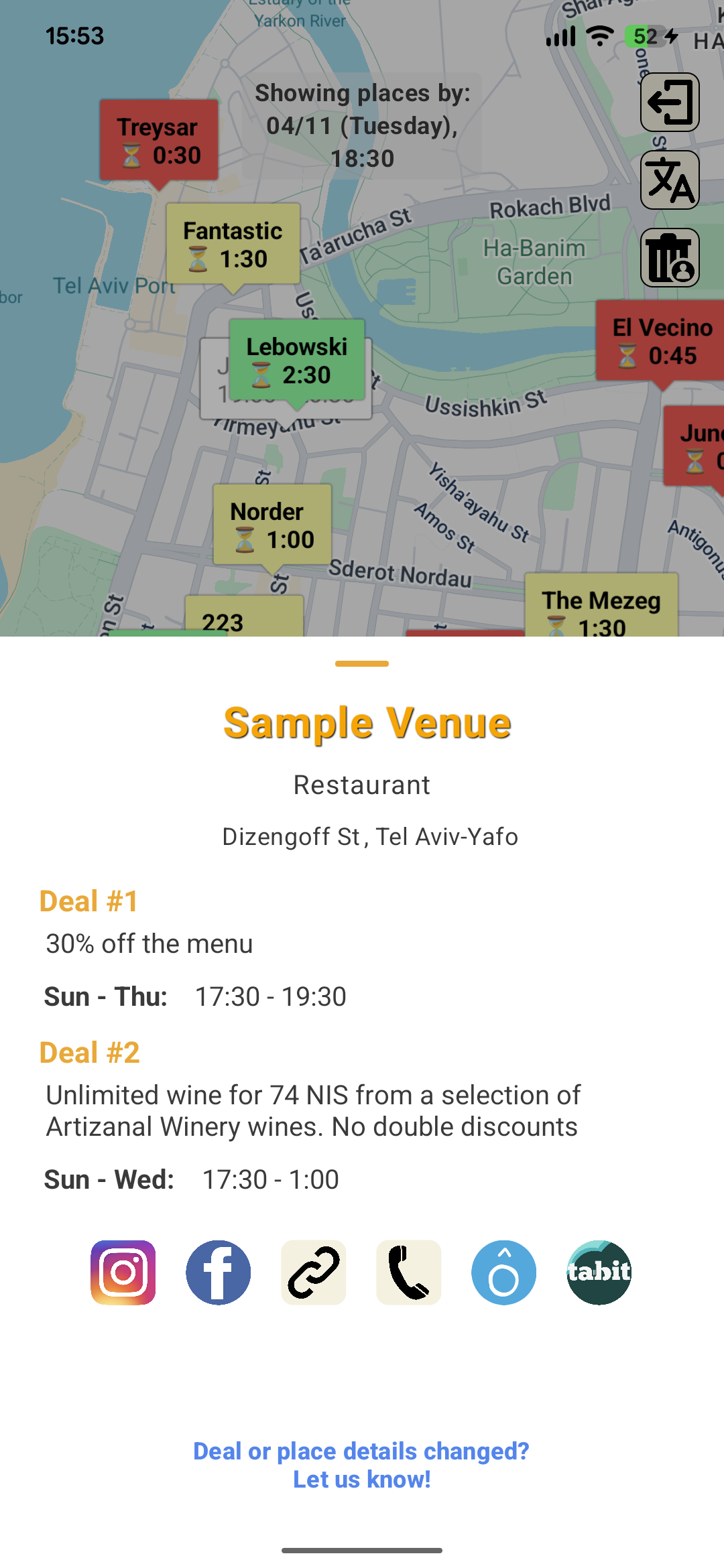Select the Fantastic map marker
This screenshot has width=724, height=1568.
tap(233, 245)
